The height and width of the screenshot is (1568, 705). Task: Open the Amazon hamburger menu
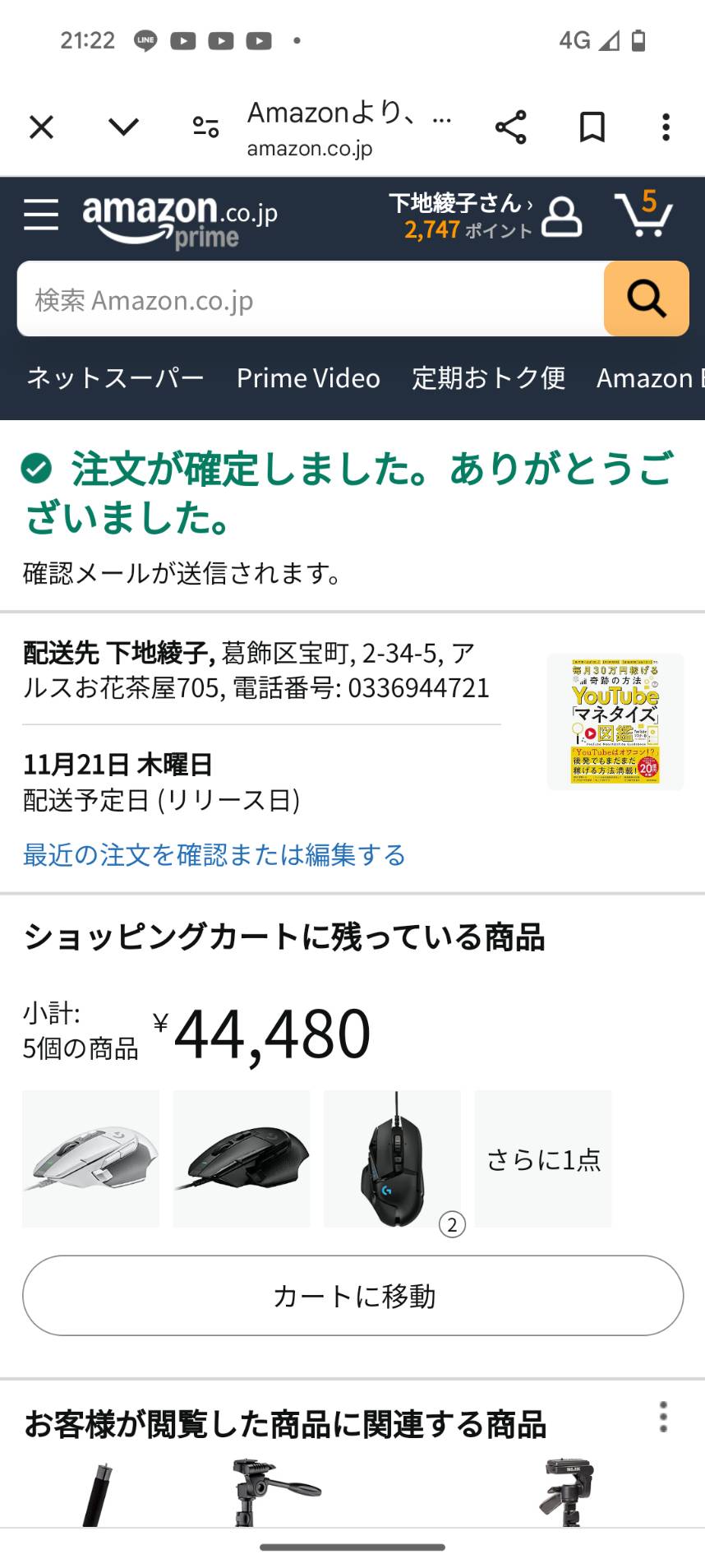[x=41, y=215]
